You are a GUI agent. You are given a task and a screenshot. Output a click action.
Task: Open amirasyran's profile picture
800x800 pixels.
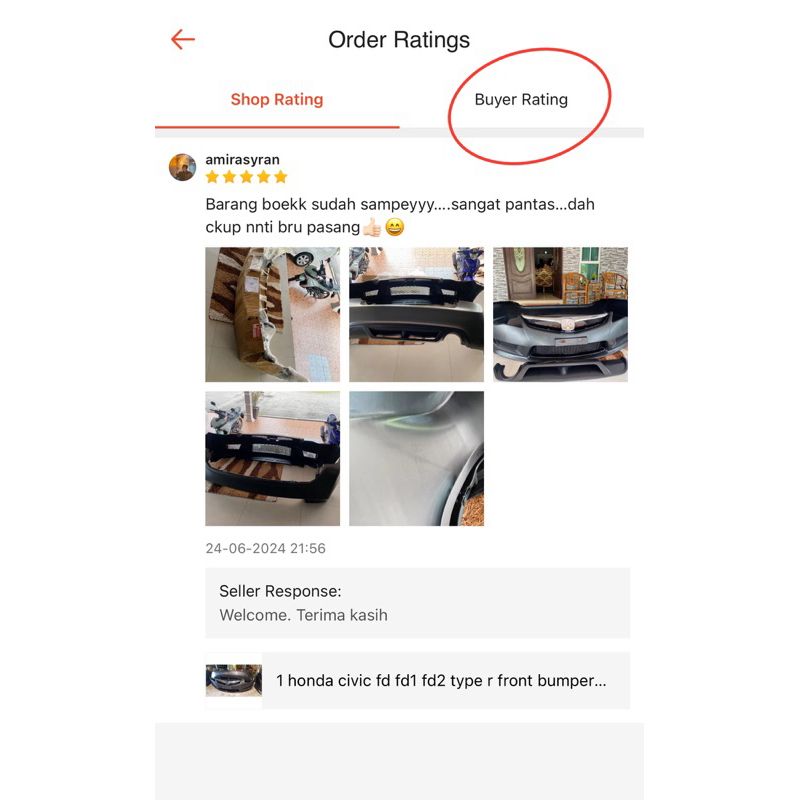click(183, 167)
